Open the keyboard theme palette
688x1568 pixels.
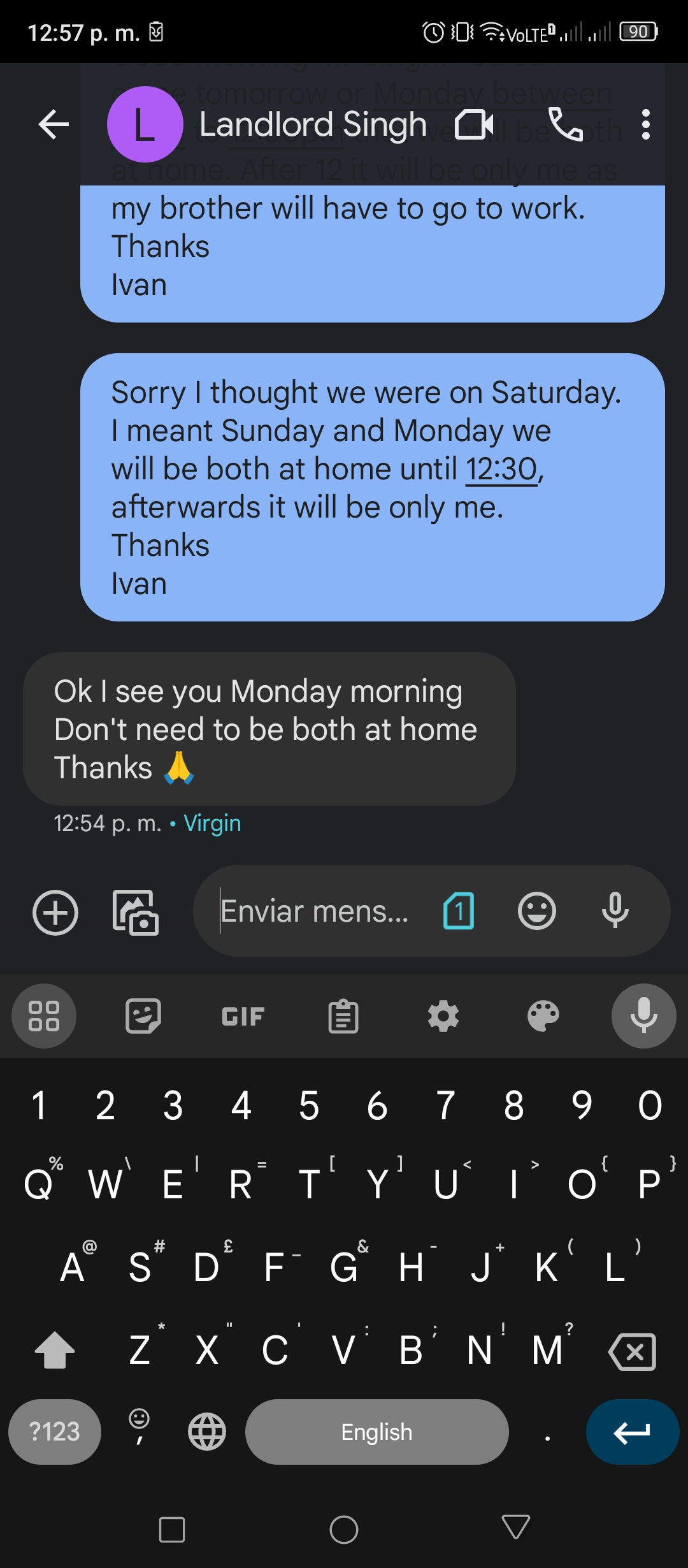click(543, 1017)
